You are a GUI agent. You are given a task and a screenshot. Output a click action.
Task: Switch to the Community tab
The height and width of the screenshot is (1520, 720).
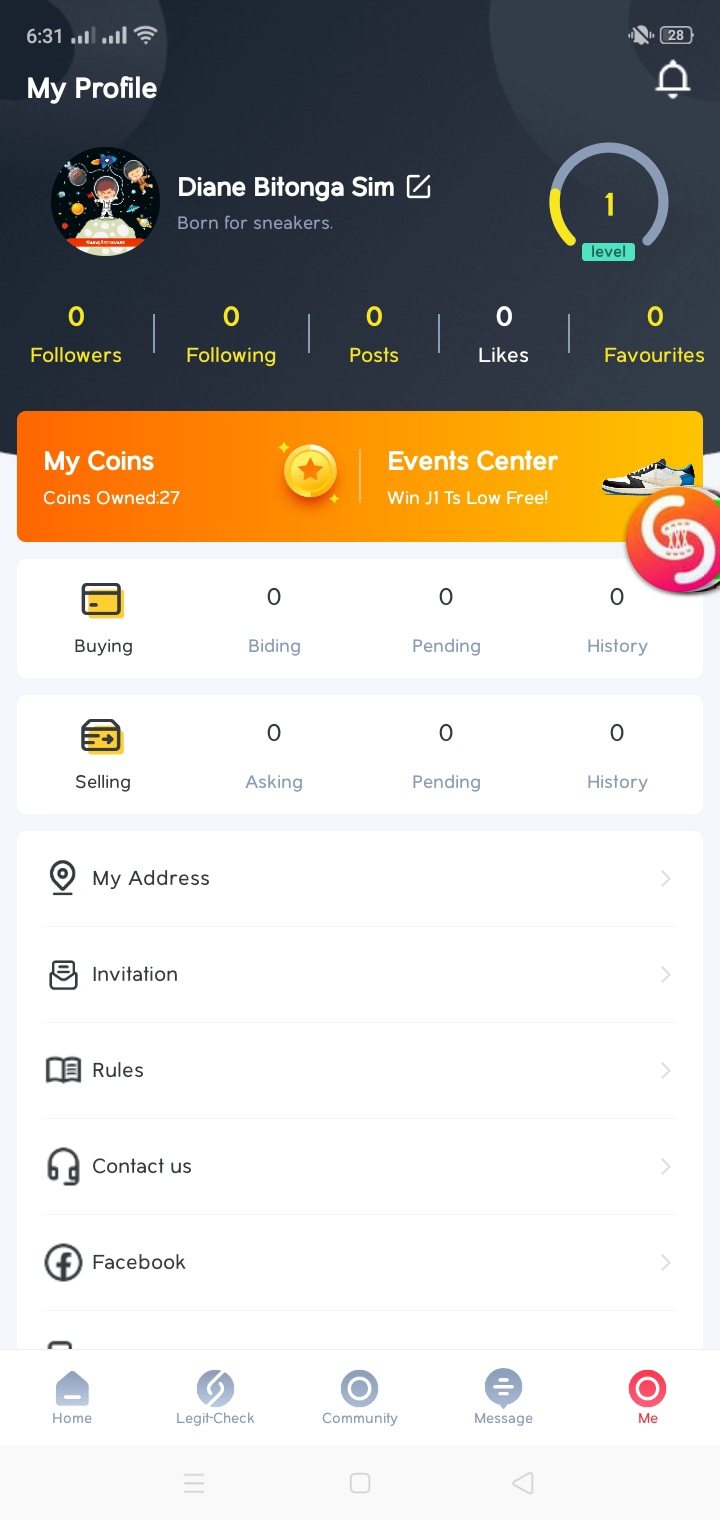click(360, 1397)
